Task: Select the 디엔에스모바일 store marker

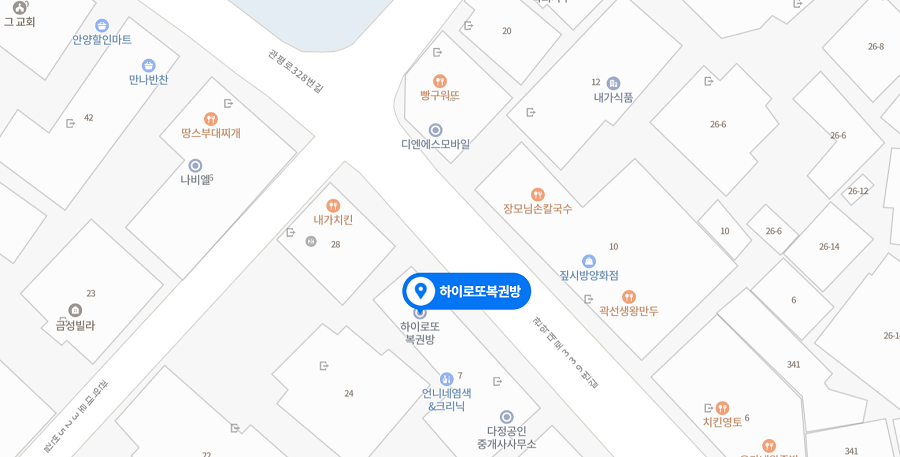Action: pos(436,130)
